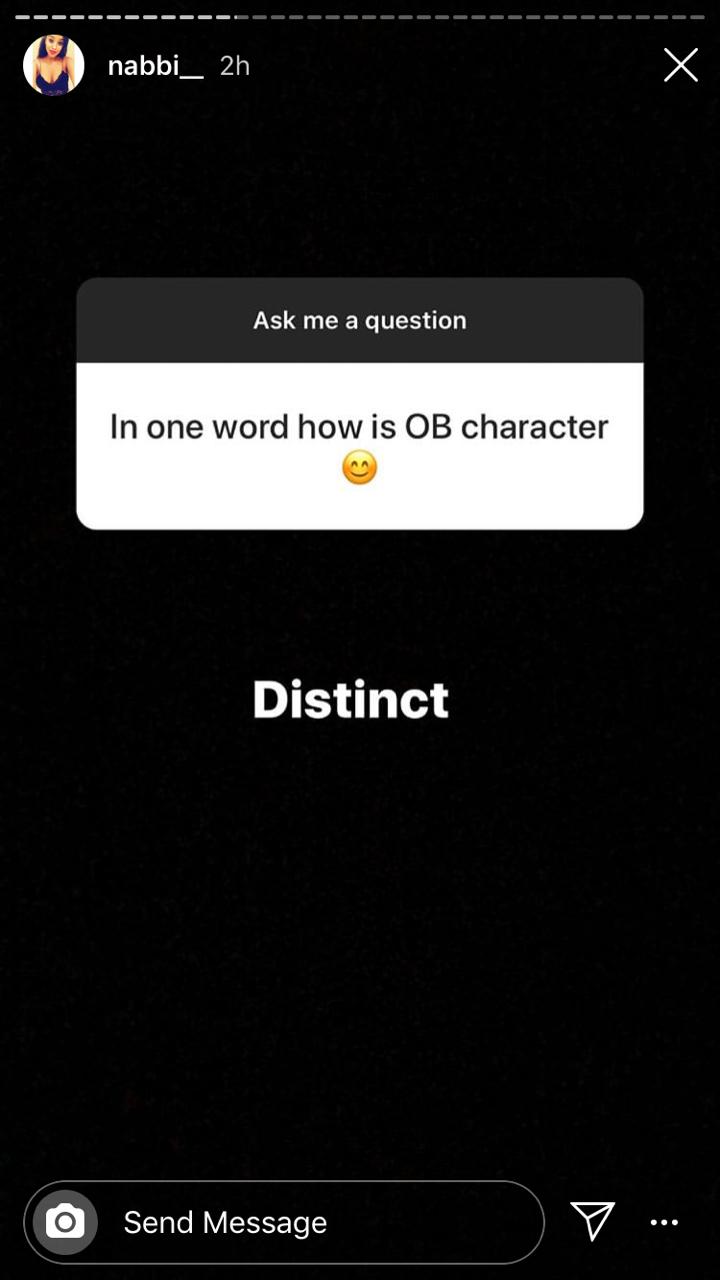Focus the Send Message field
The width and height of the screenshot is (720, 1280).
(x=284, y=1222)
